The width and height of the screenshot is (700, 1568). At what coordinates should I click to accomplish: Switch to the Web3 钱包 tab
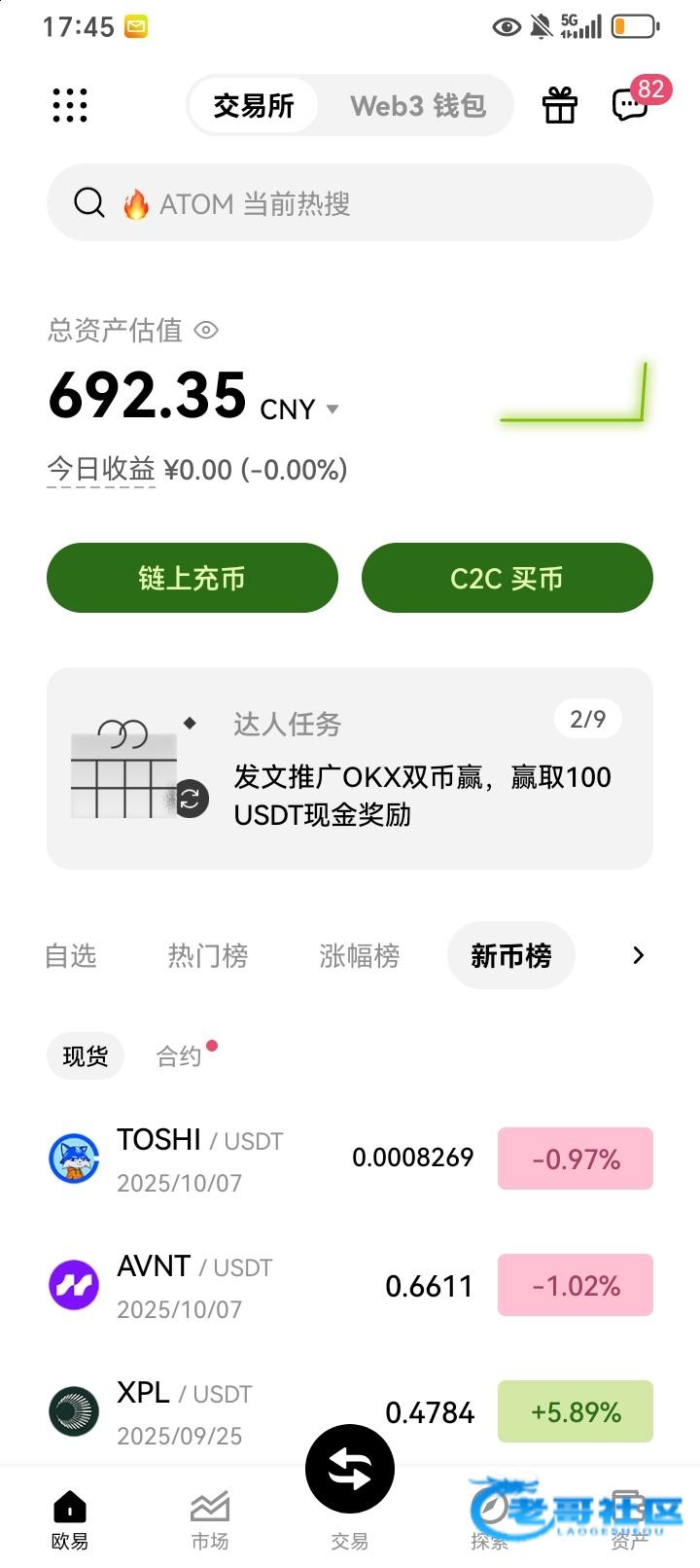(x=418, y=105)
